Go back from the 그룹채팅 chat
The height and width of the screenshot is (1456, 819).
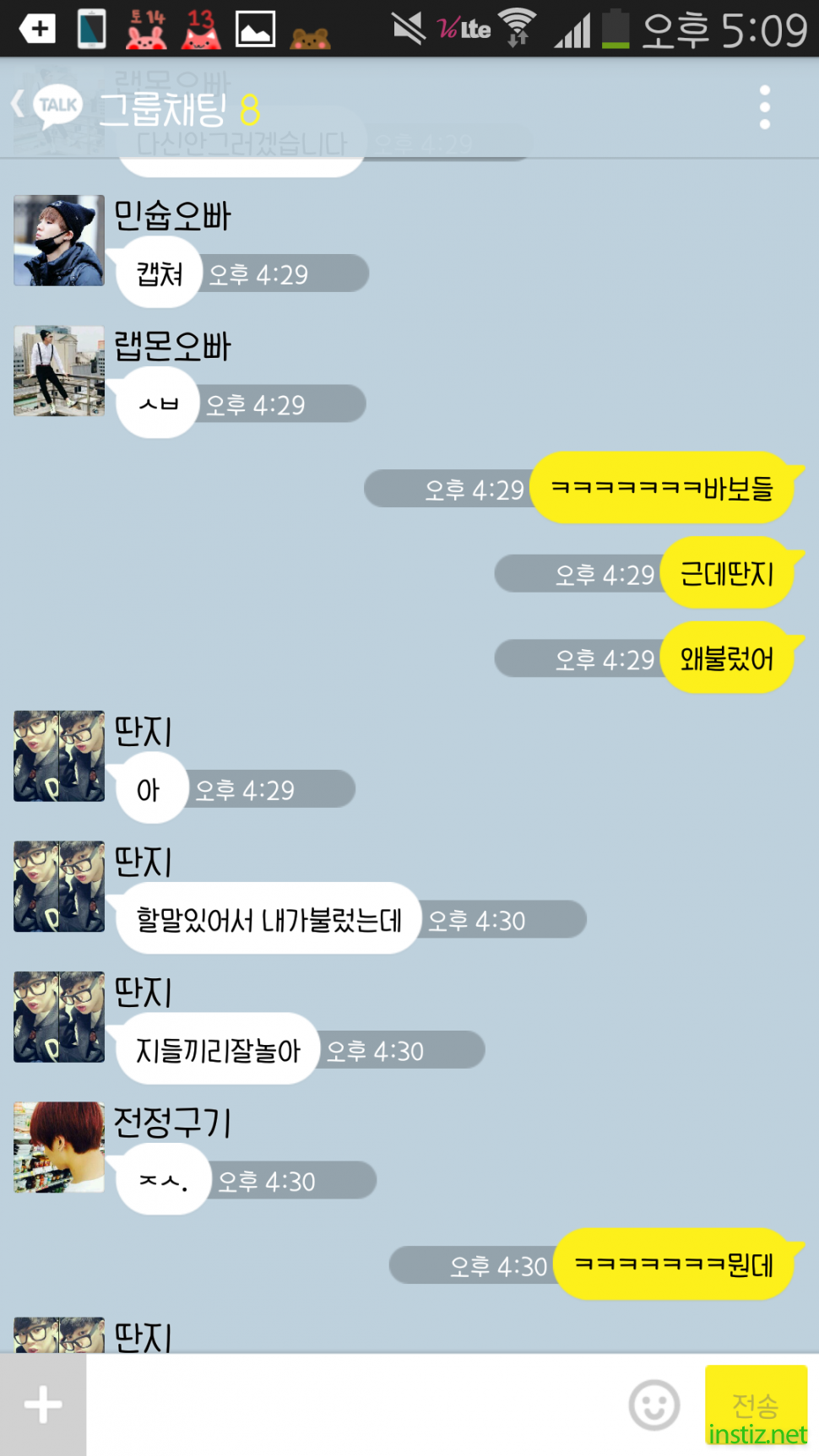click(20, 106)
